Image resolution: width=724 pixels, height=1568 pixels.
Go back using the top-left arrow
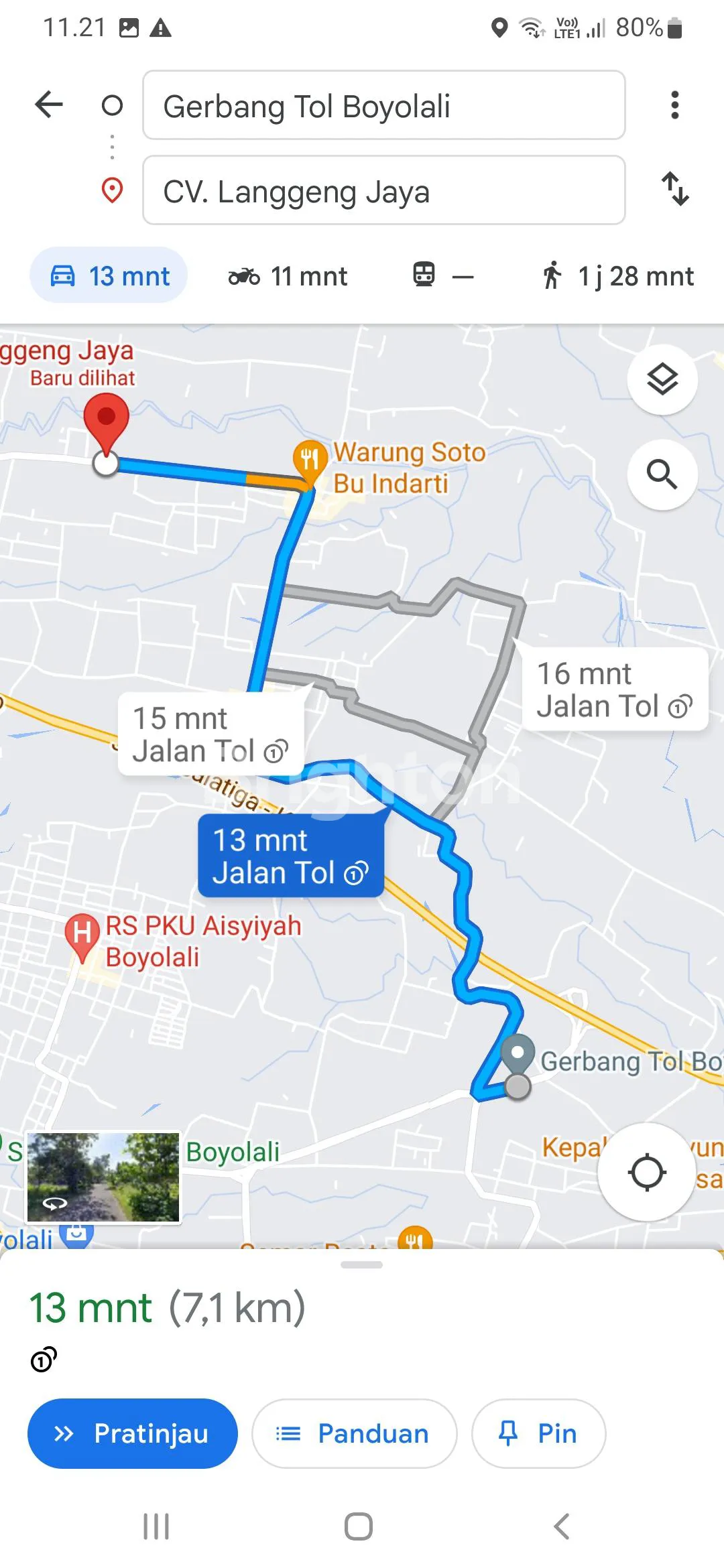click(x=49, y=105)
